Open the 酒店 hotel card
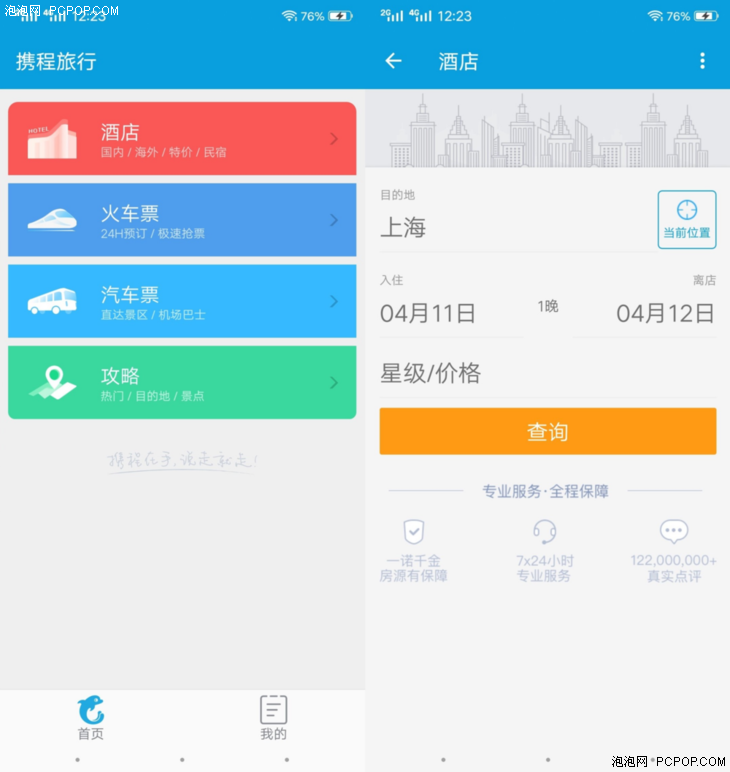This screenshot has height=772, width=730. (x=182, y=139)
